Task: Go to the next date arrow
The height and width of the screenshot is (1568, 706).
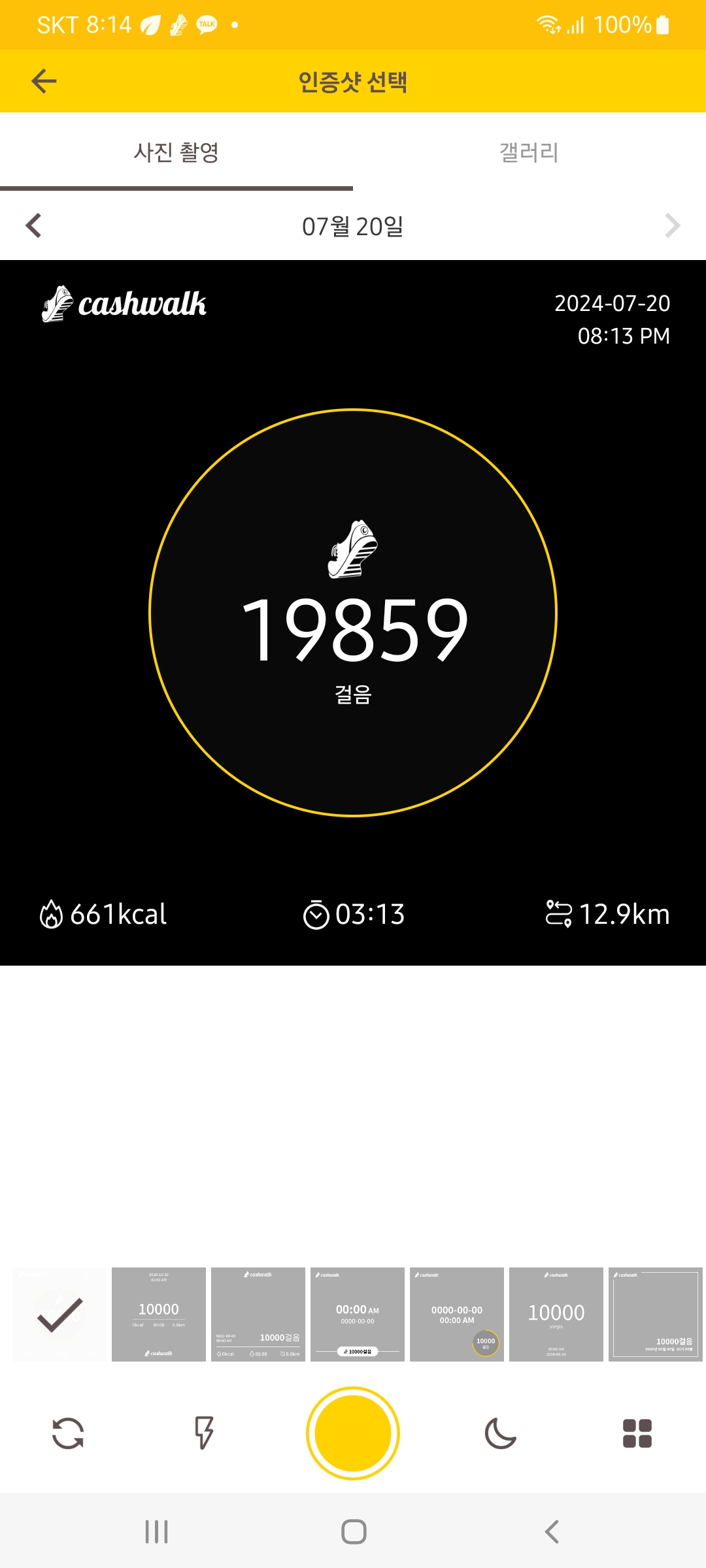Action: coord(672,226)
